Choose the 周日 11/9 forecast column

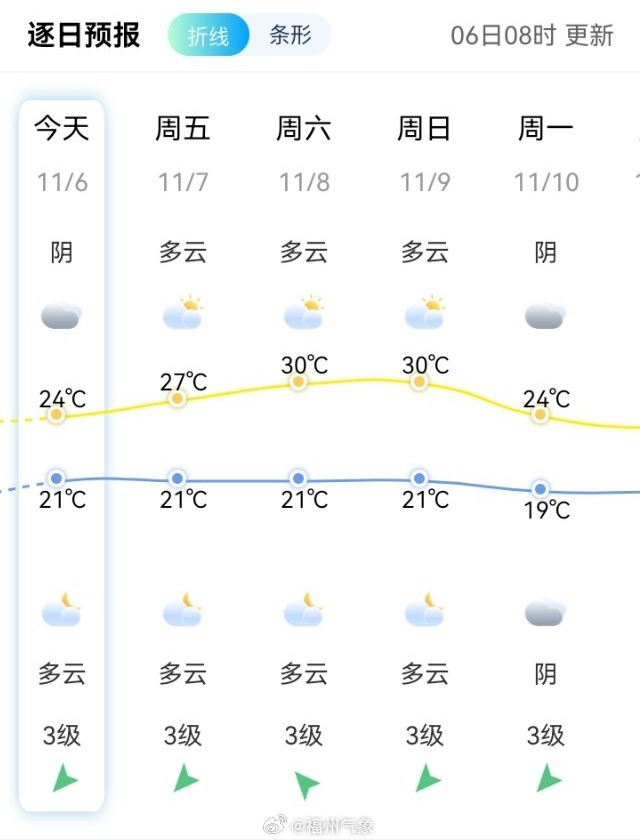pyautogui.click(x=425, y=150)
